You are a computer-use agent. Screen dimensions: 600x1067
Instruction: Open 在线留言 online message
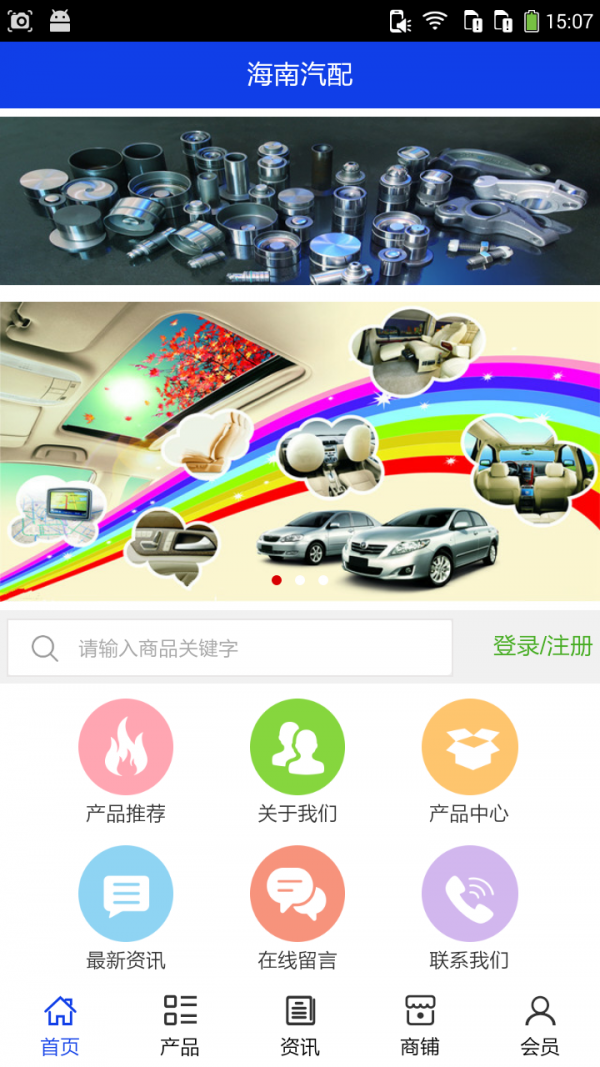[297, 894]
